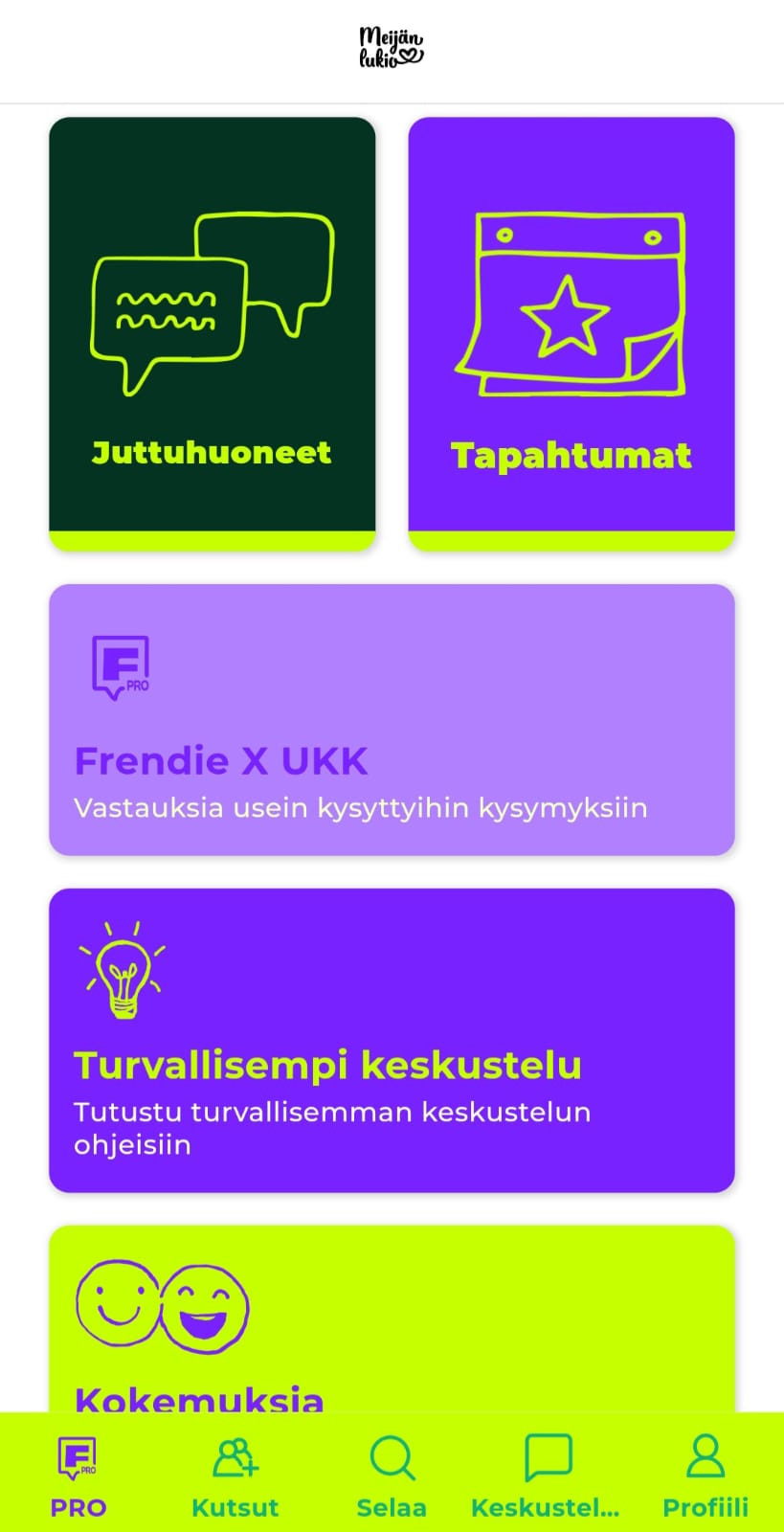Open the Juttuhuoneet chat rooms card

click(x=212, y=333)
